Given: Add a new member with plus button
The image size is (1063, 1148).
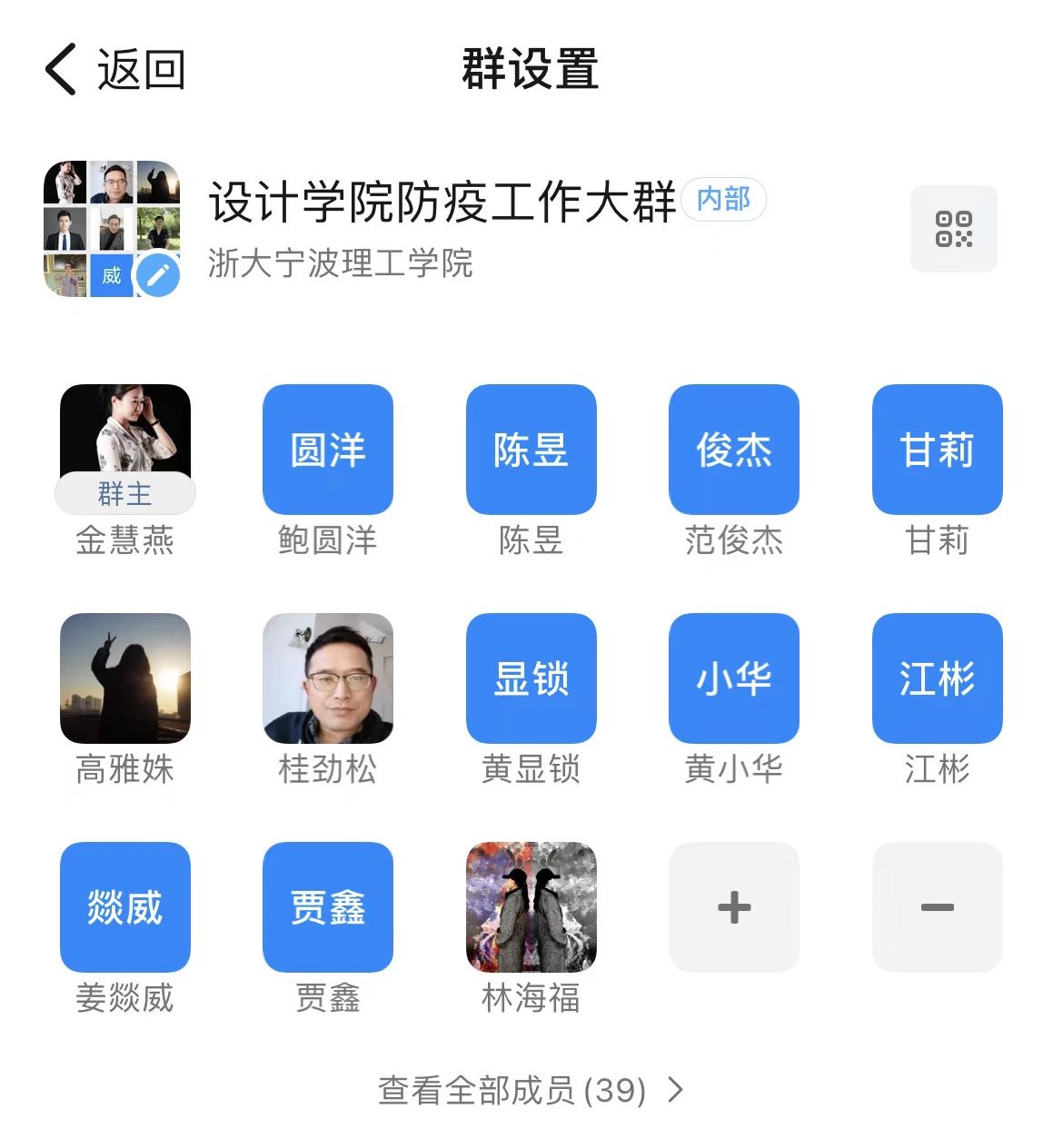Looking at the screenshot, I should (733, 907).
